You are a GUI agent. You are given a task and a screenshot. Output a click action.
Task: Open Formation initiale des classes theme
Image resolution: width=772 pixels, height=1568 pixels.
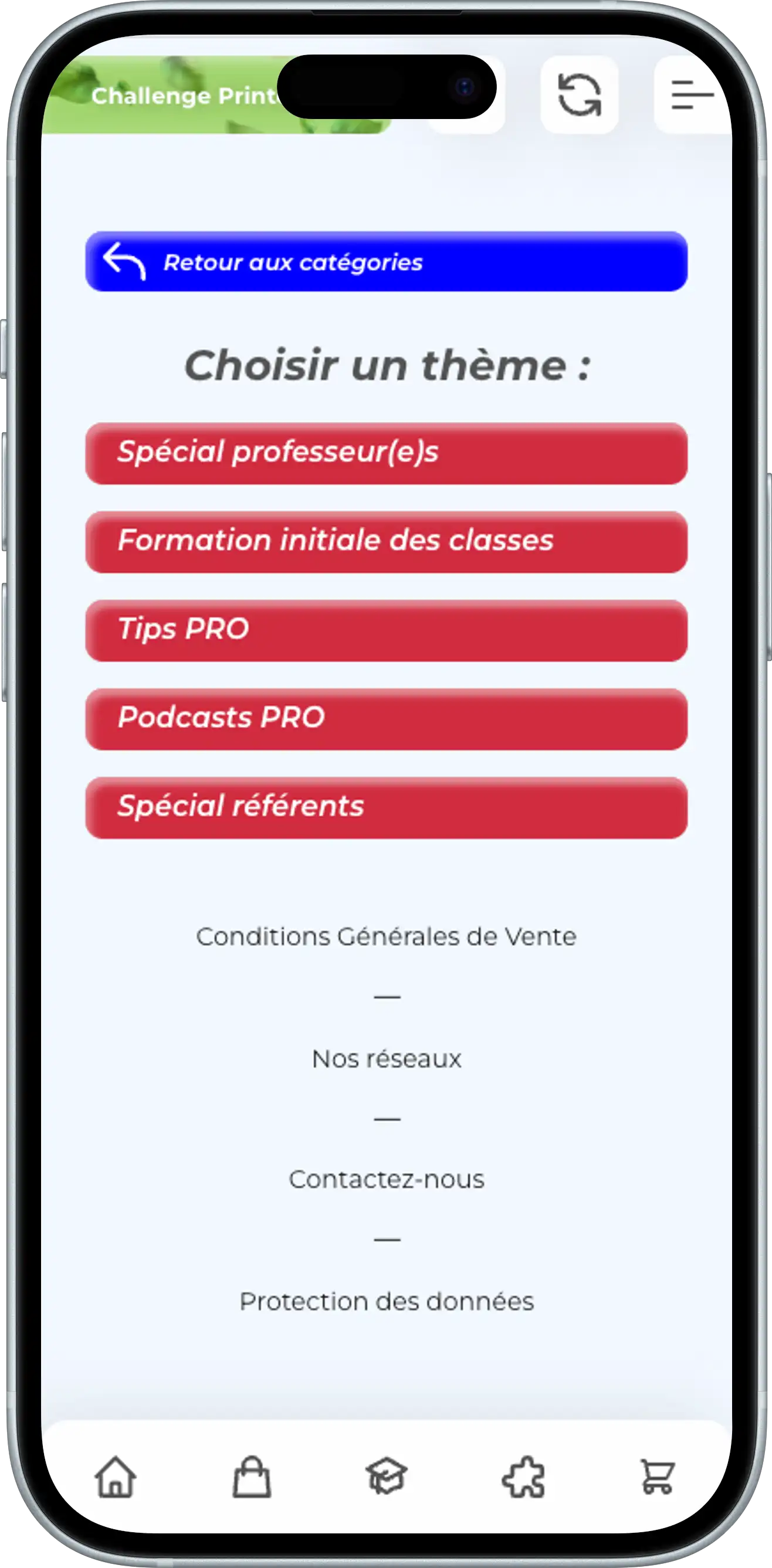pos(386,542)
